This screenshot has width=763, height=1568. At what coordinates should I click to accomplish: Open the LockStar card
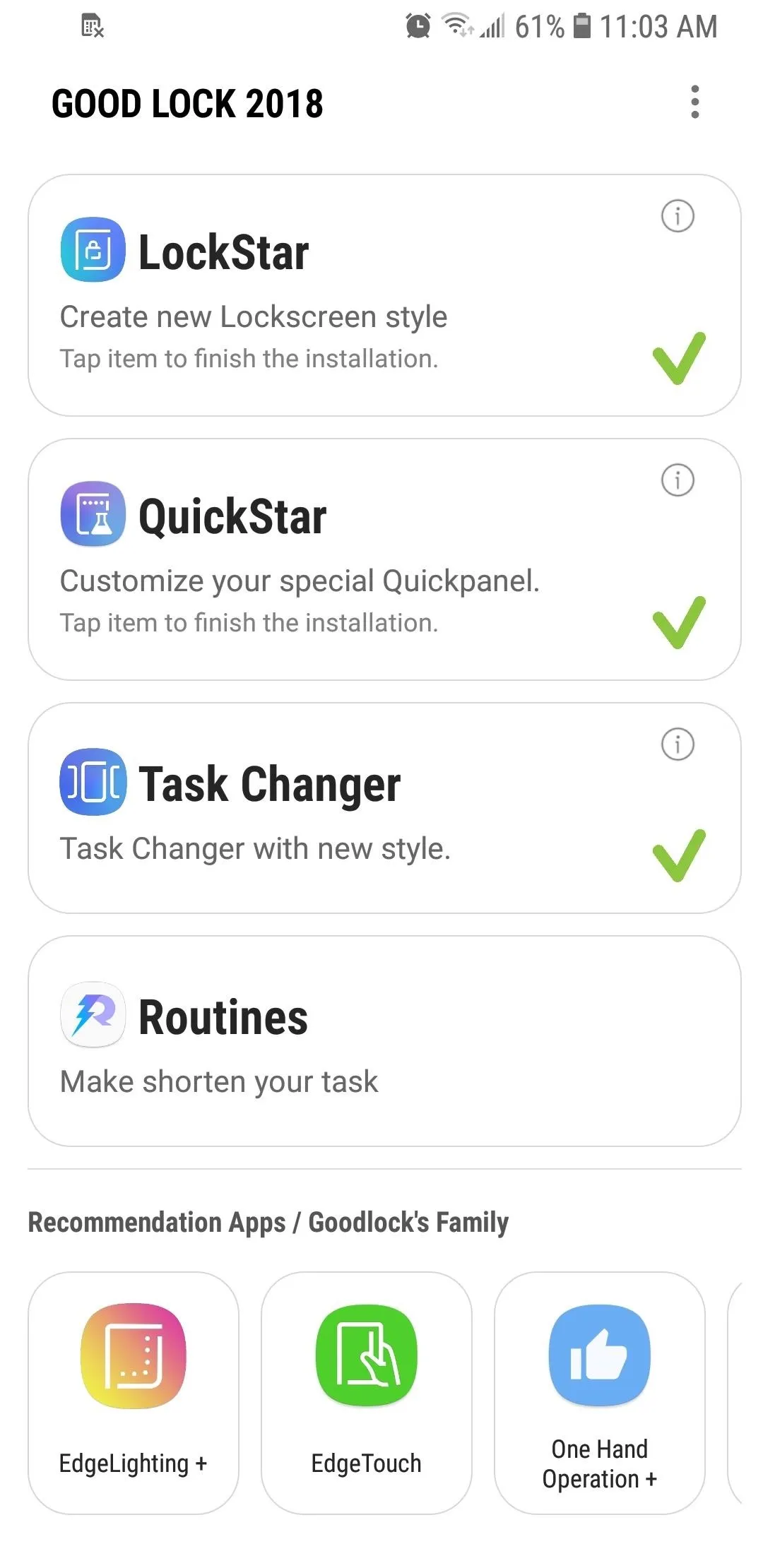pyautogui.click(x=384, y=295)
